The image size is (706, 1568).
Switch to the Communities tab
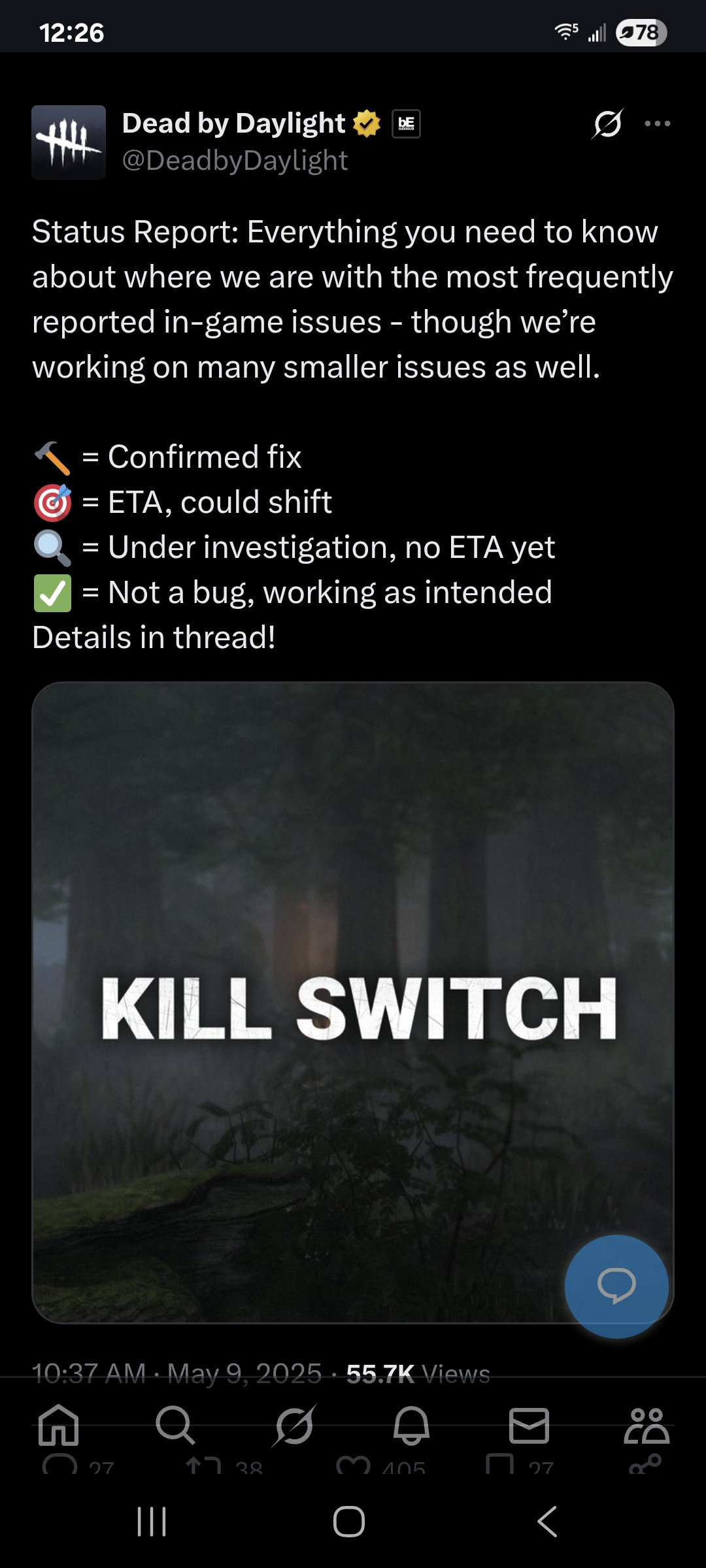coord(647,1425)
